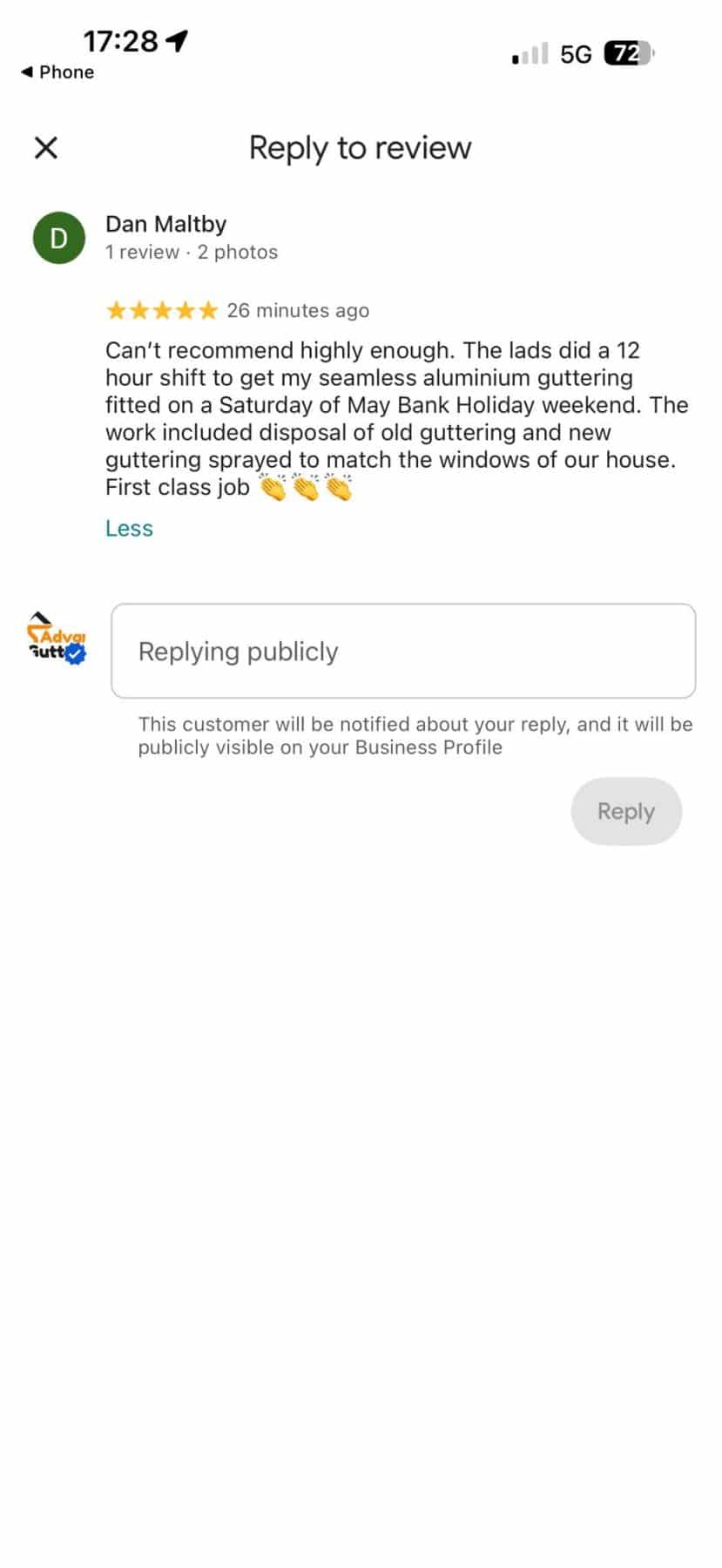
Task: Return to the Phone app
Action: pyautogui.click(x=57, y=72)
